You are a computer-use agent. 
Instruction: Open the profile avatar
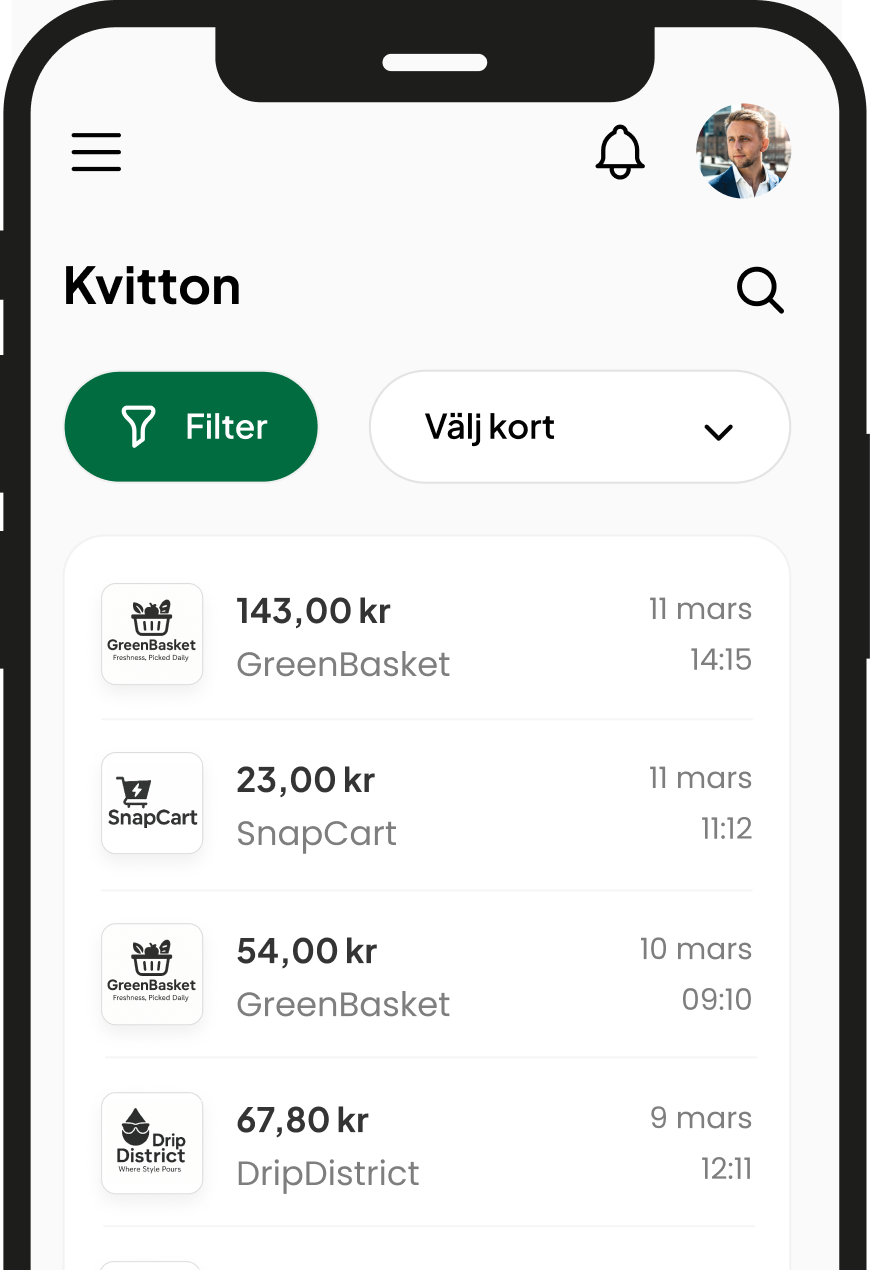click(x=743, y=151)
